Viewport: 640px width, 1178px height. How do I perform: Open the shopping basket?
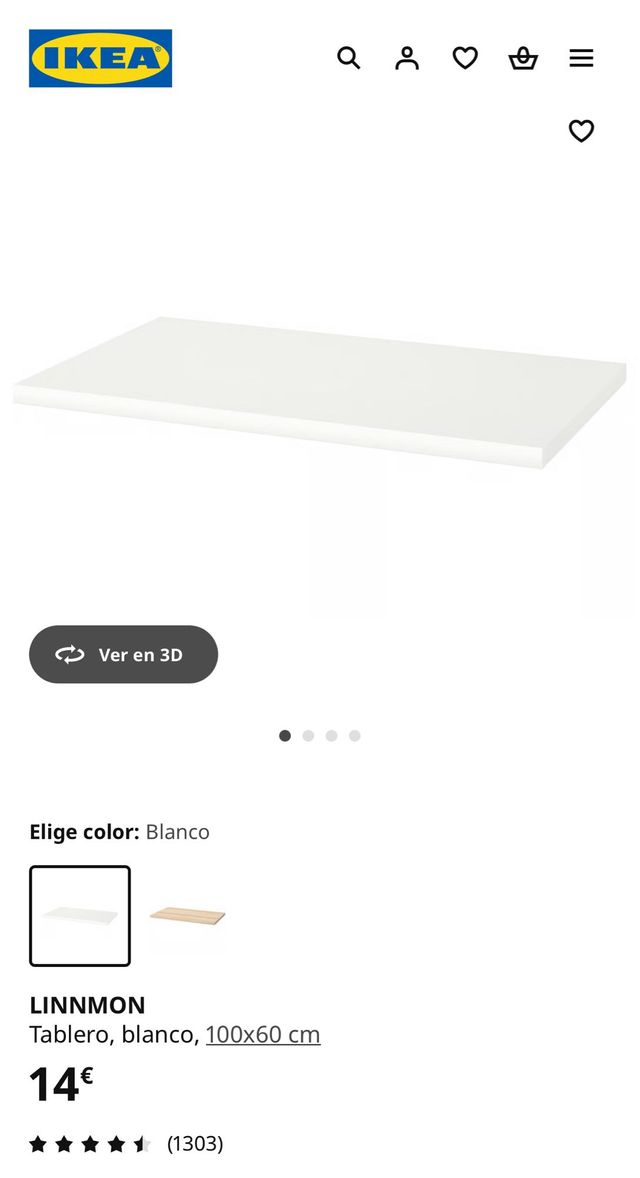(x=523, y=58)
